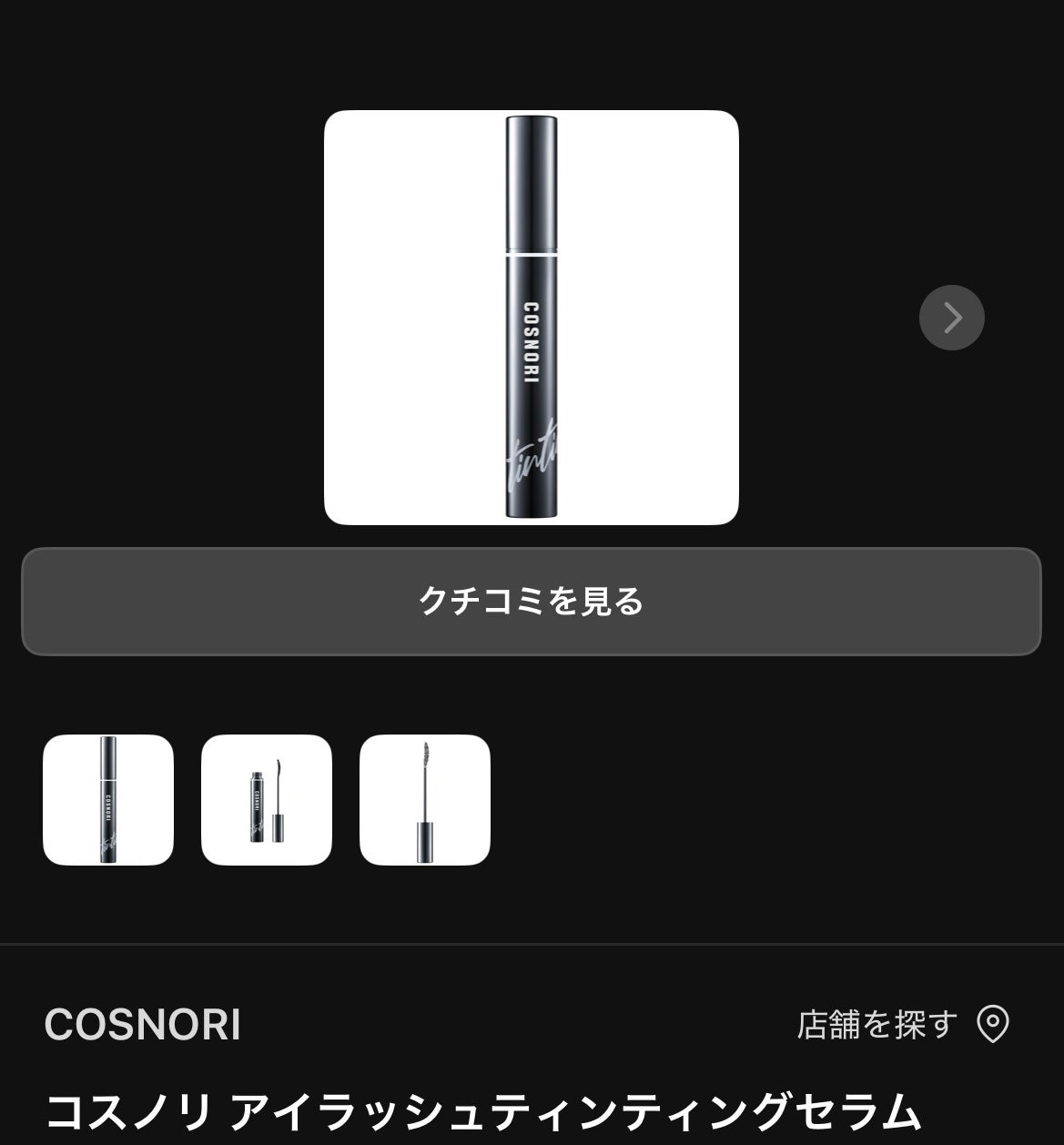
Task: Open クチコミを見る to read reviews
Action: 532,600
